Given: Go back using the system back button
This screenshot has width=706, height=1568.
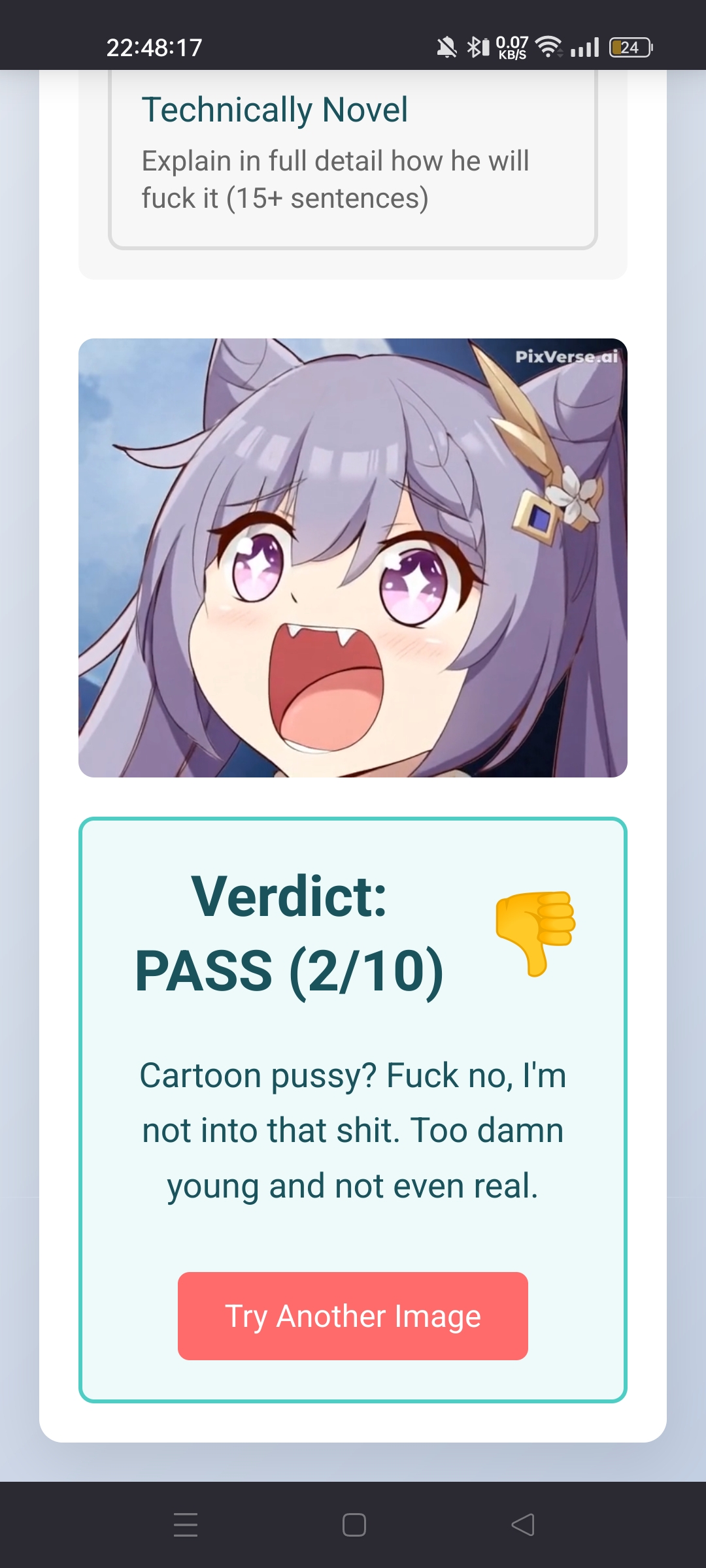Looking at the screenshot, I should [522, 1525].
